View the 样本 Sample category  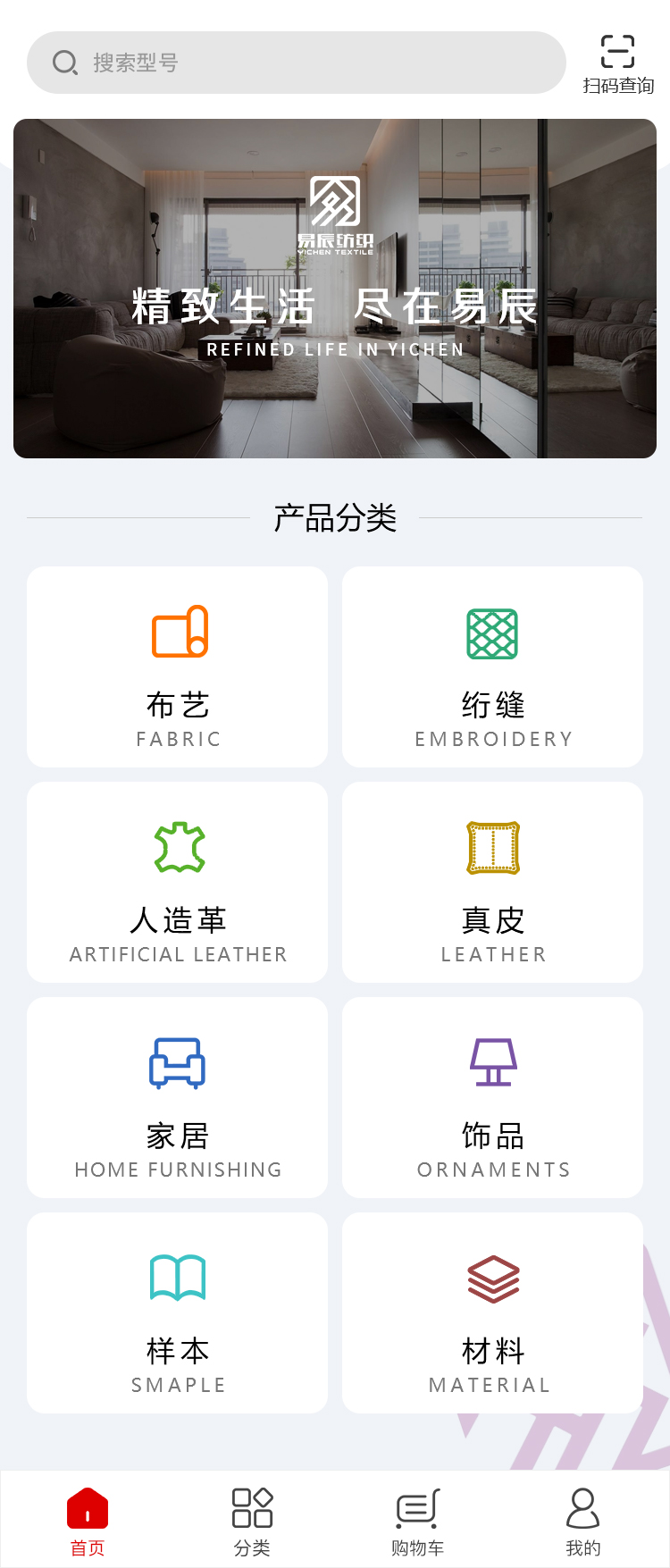pos(178,1312)
